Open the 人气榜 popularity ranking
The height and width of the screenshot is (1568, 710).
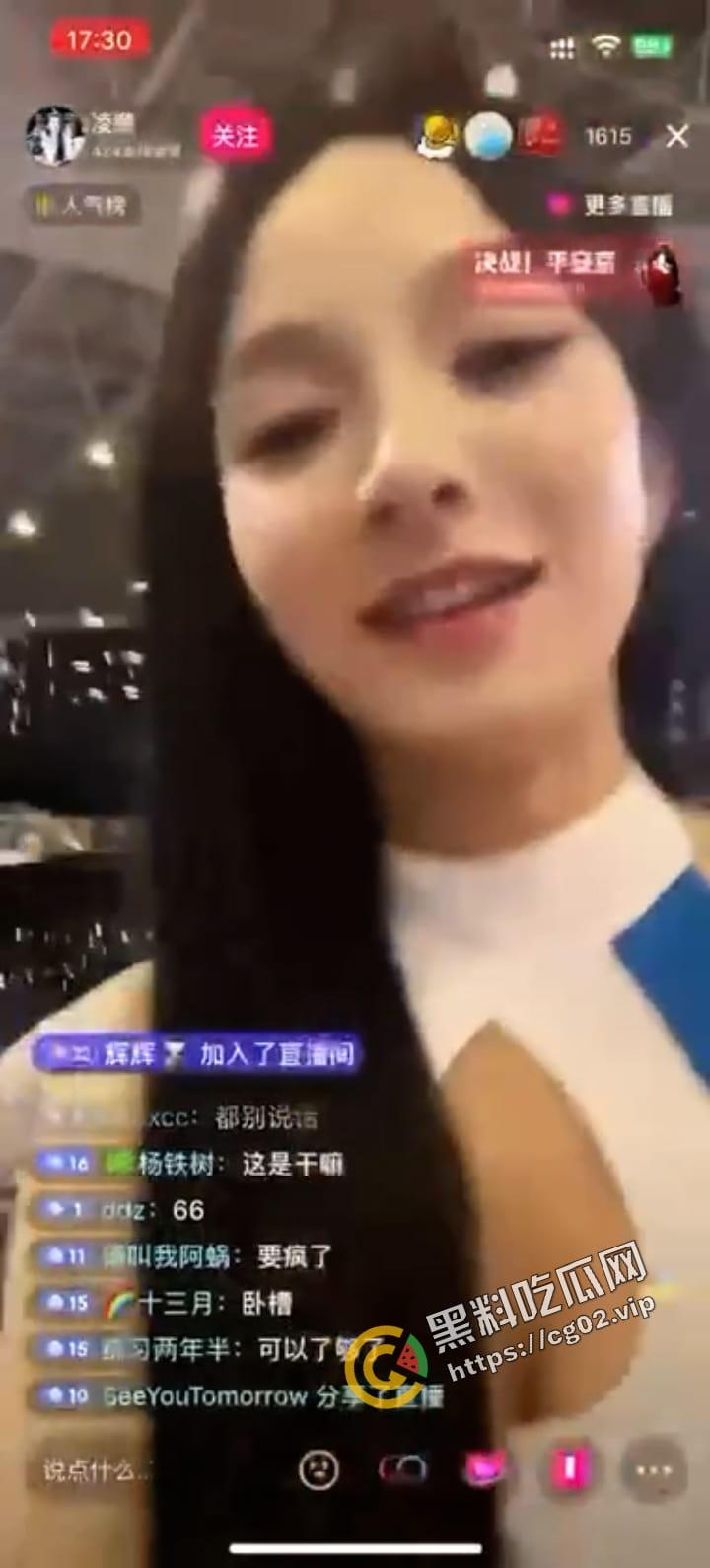point(82,206)
